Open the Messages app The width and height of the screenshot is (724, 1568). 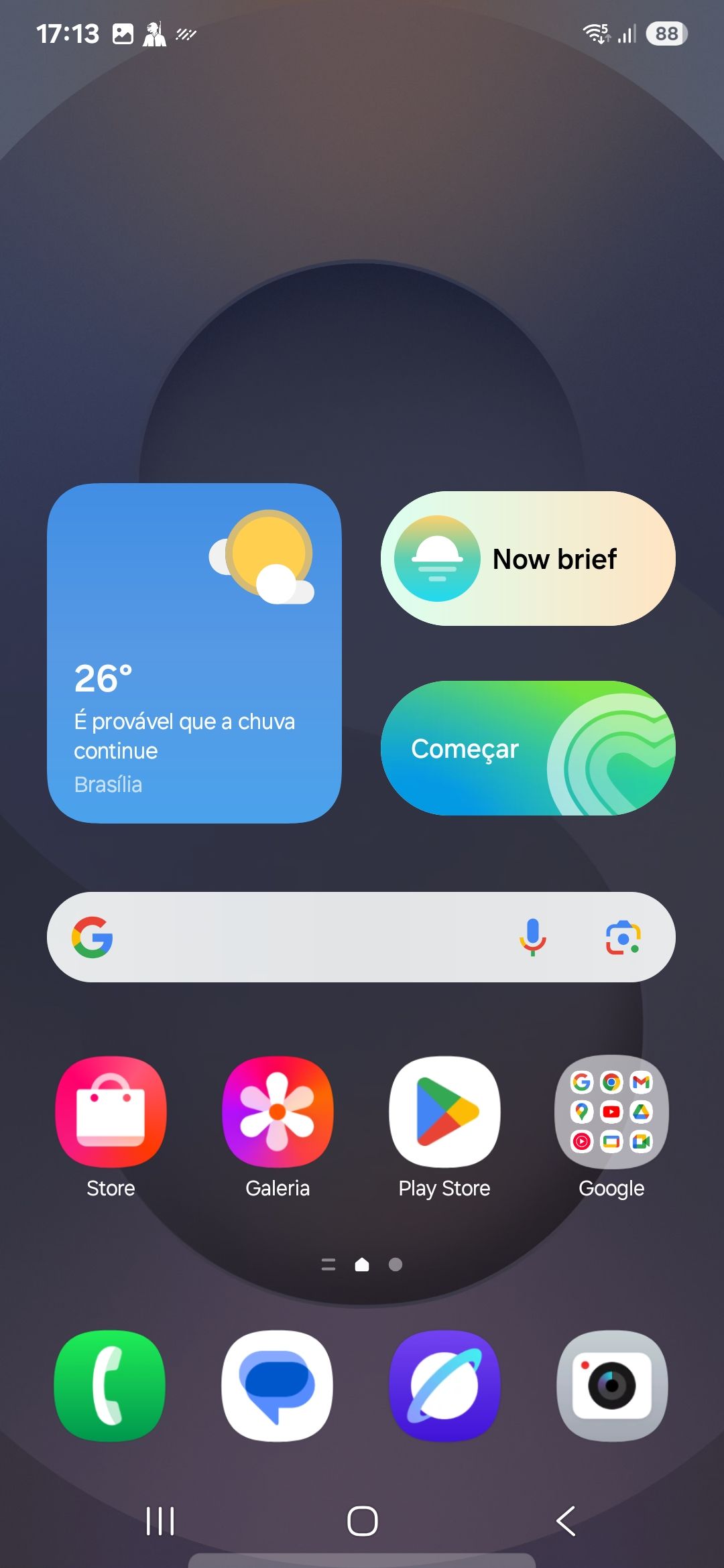(x=277, y=1385)
